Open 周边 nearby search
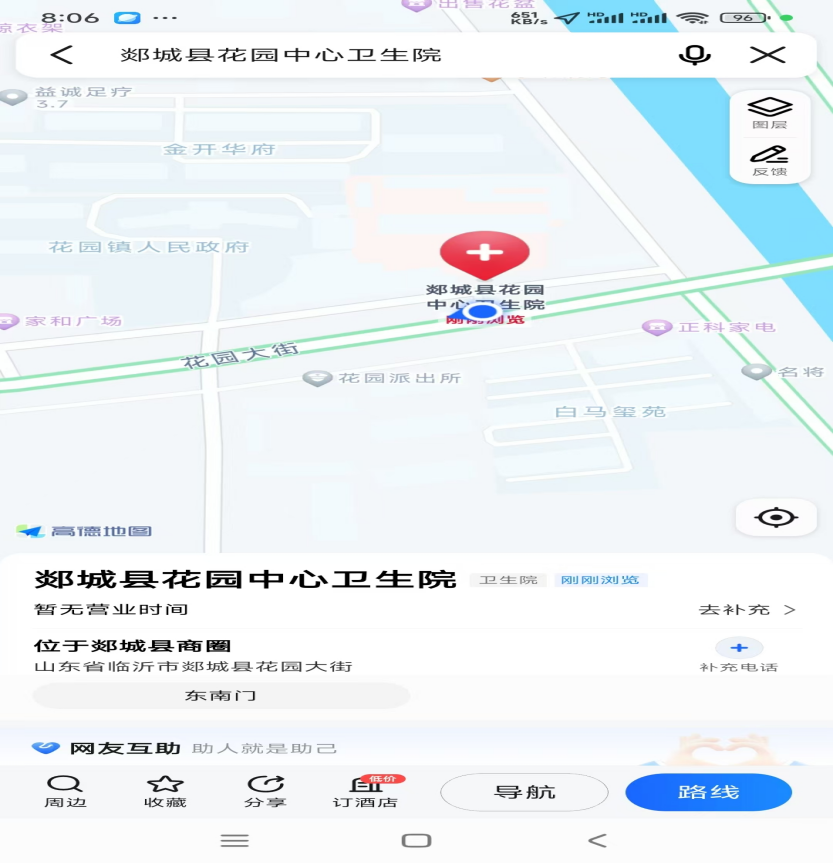834x863 pixels. 65,791
